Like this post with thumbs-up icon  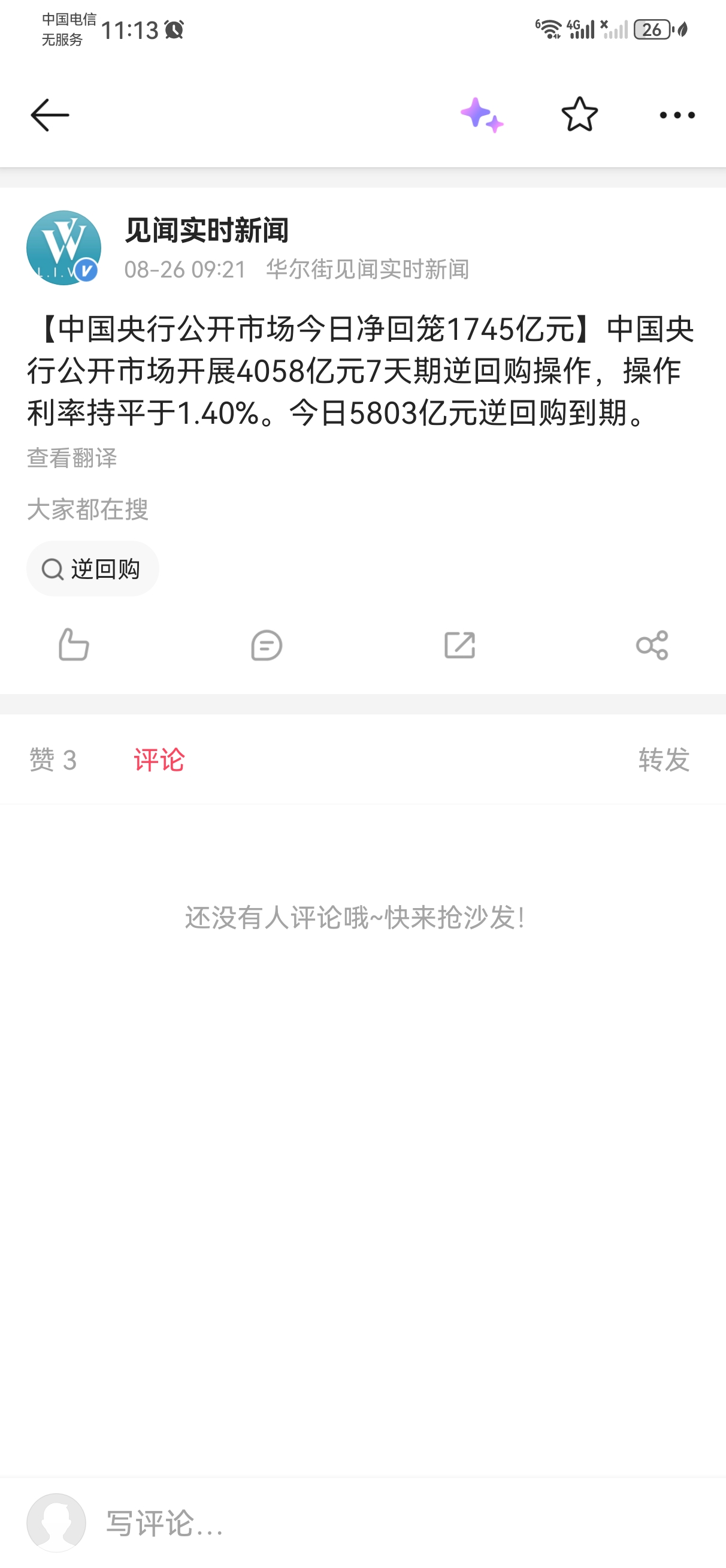click(x=74, y=644)
